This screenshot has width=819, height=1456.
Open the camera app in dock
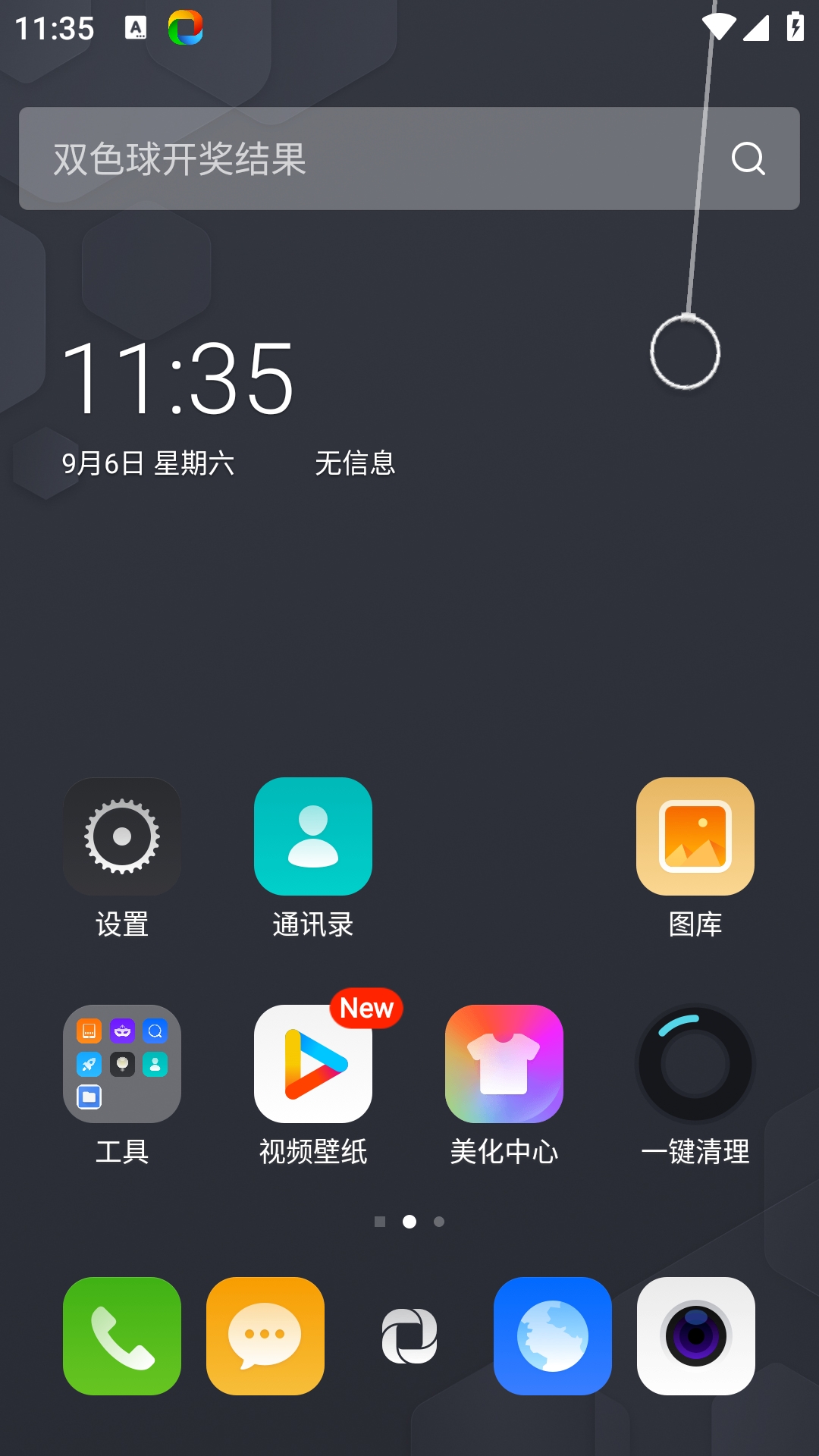(x=696, y=1336)
